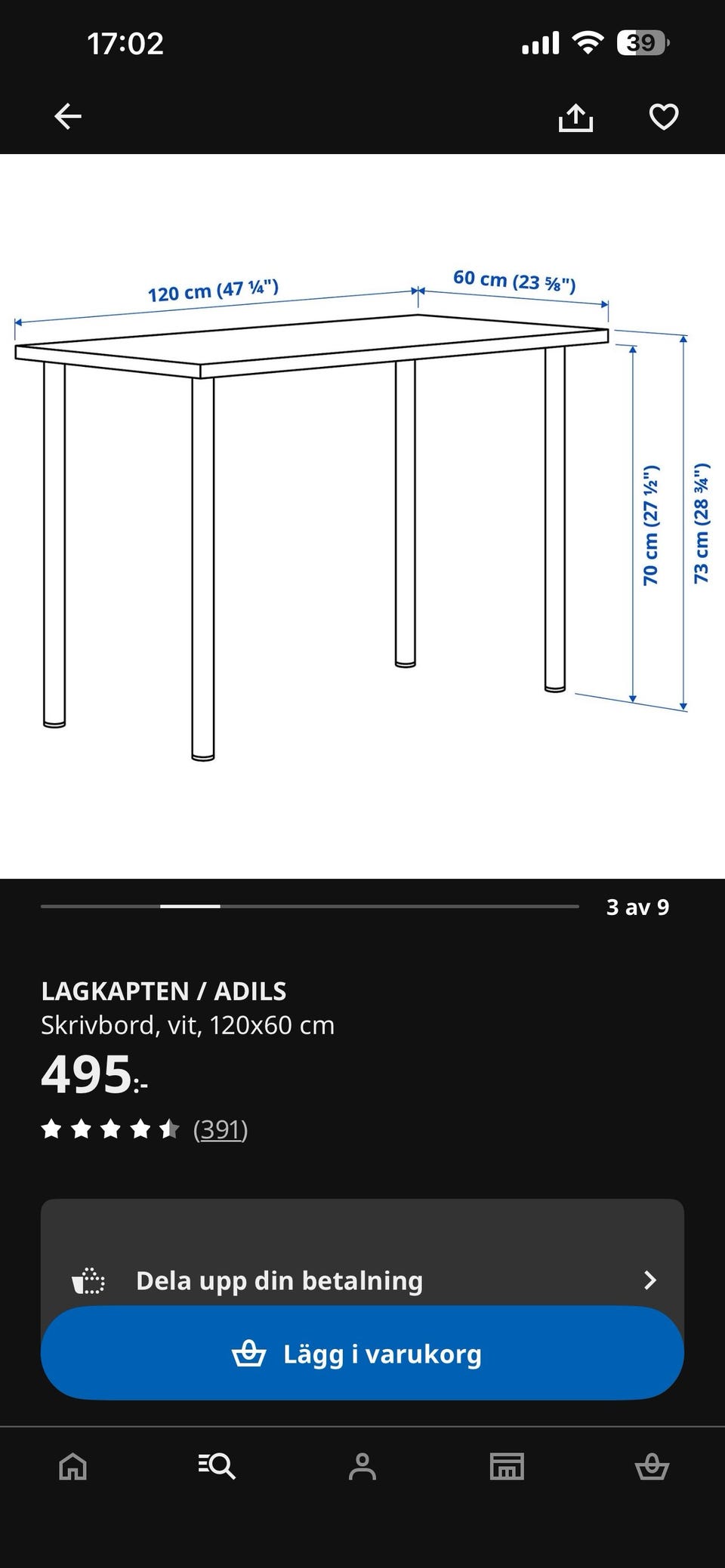Switch to the Home tab
The image size is (725, 1568).
(72, 1467)
